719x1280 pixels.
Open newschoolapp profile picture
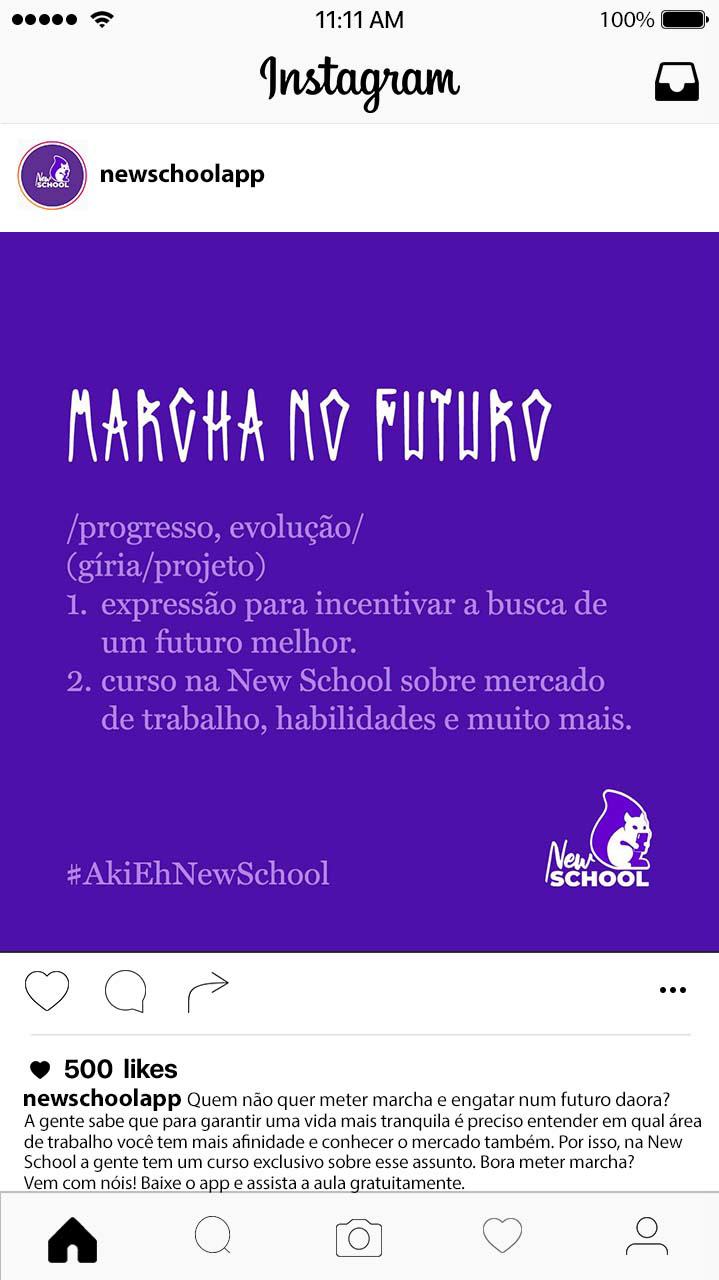click(x=52, y=175)
